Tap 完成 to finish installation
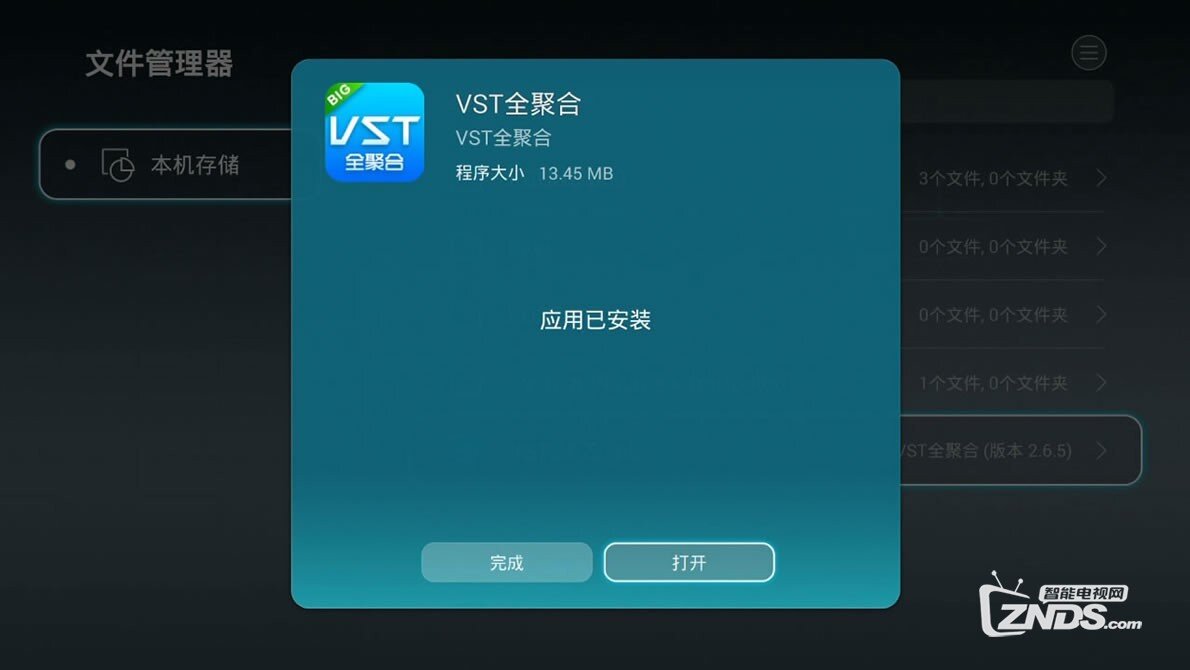This screenshot has width=1190, height=670. 506,562
